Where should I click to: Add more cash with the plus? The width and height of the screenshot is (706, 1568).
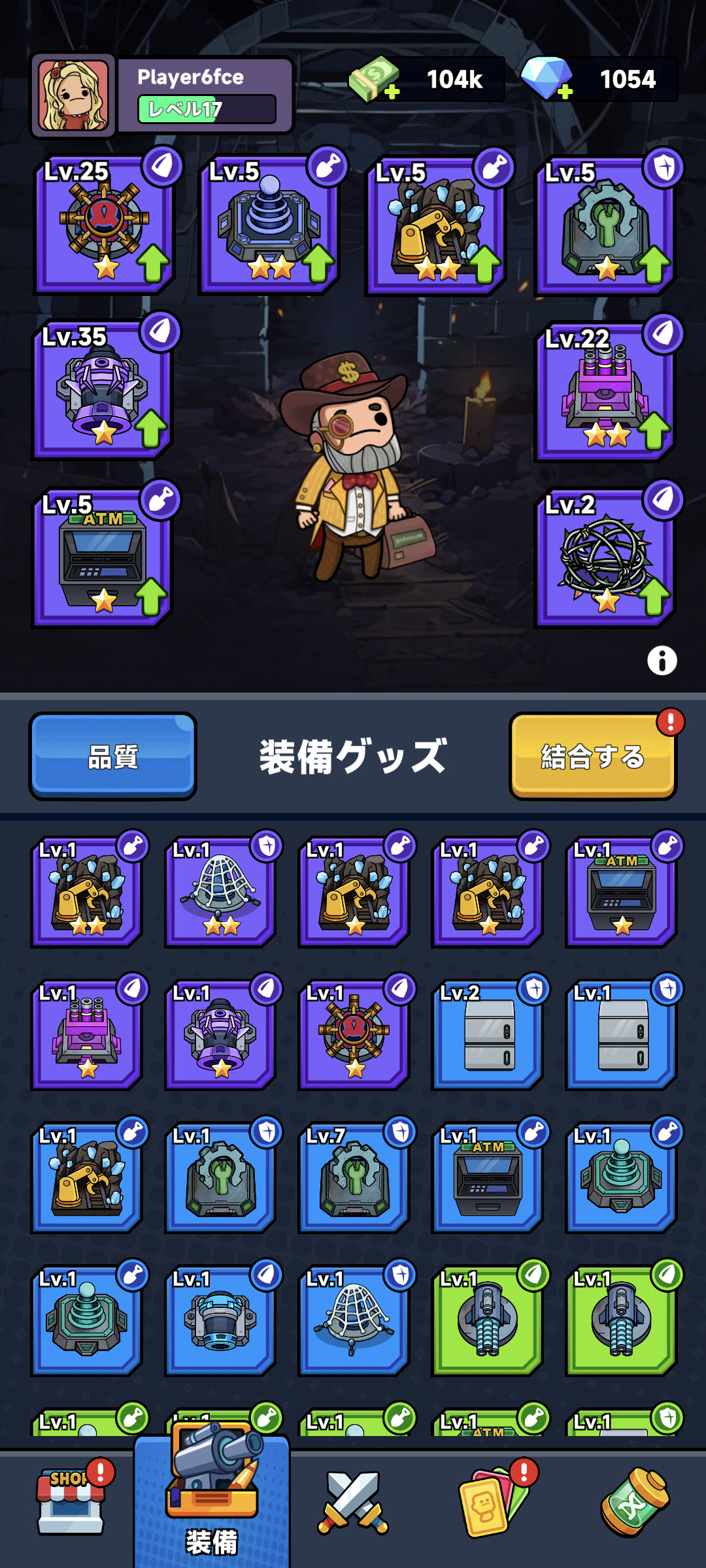click(x=392, y=91)
